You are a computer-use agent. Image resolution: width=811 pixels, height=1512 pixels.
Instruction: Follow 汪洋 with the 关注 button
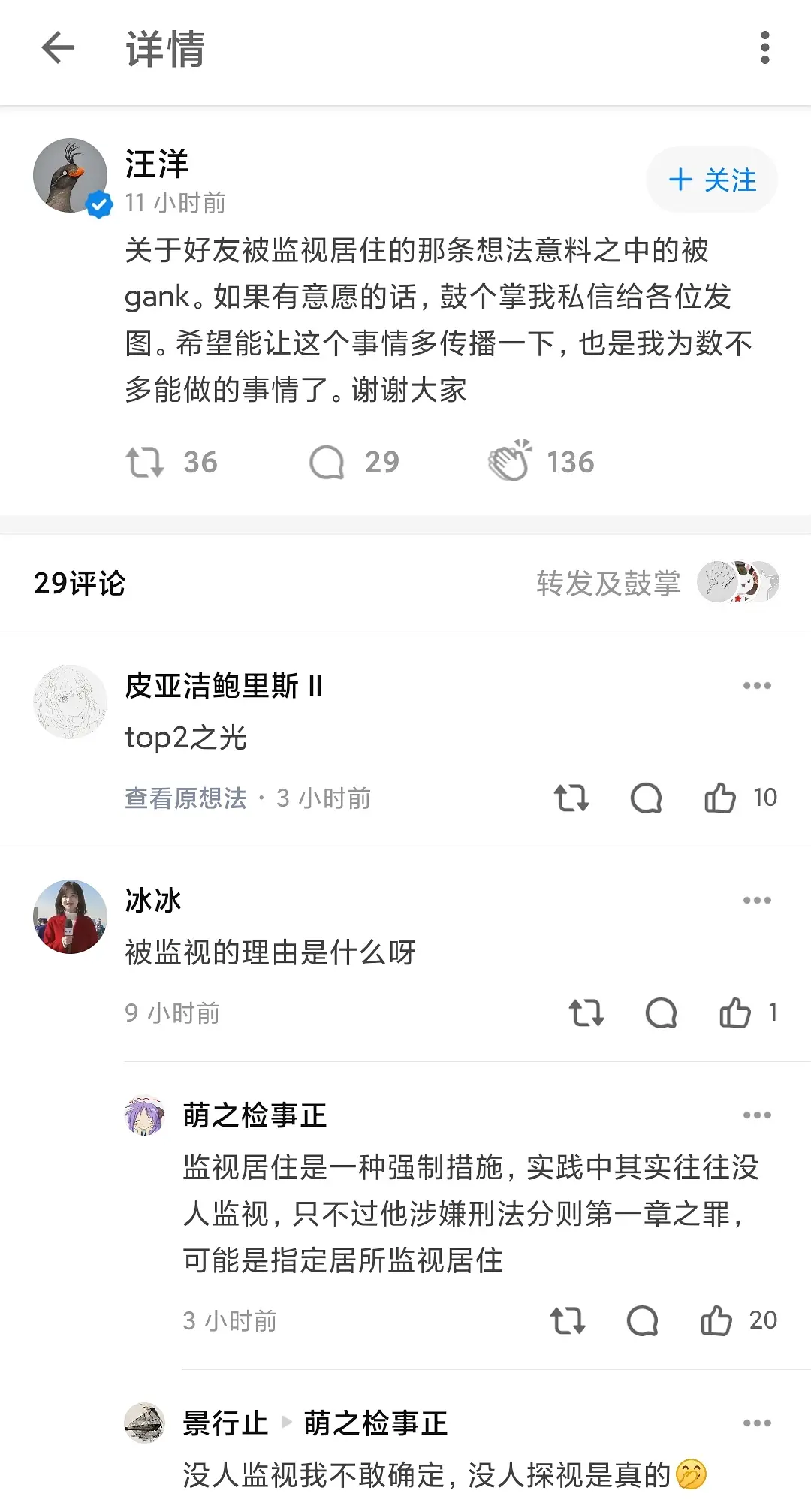(x=712, y=180)
